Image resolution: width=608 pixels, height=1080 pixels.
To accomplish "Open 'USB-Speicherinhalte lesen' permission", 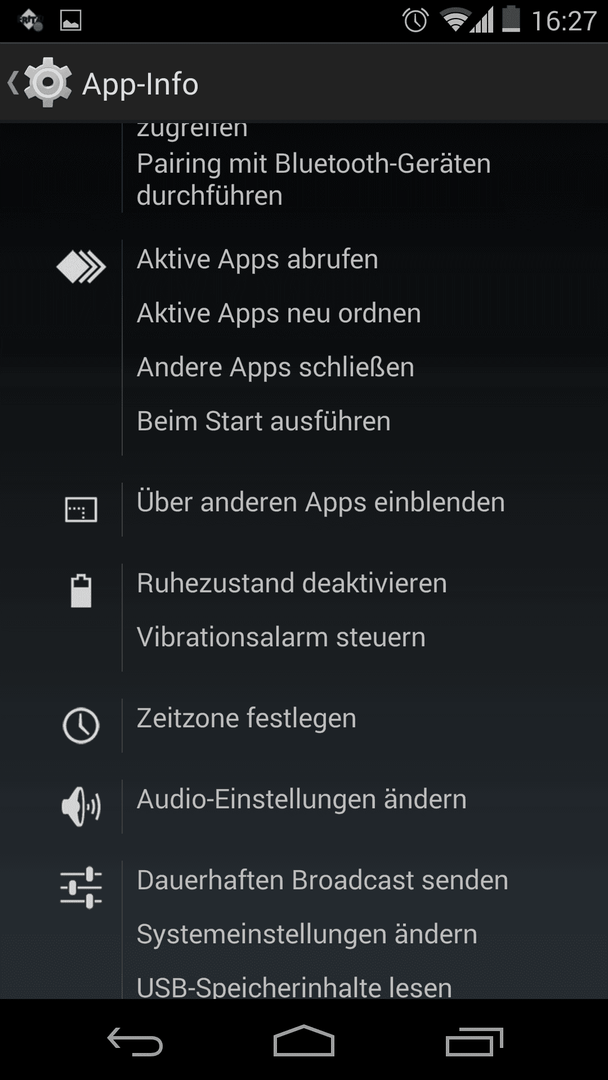I will click(294, 985).
